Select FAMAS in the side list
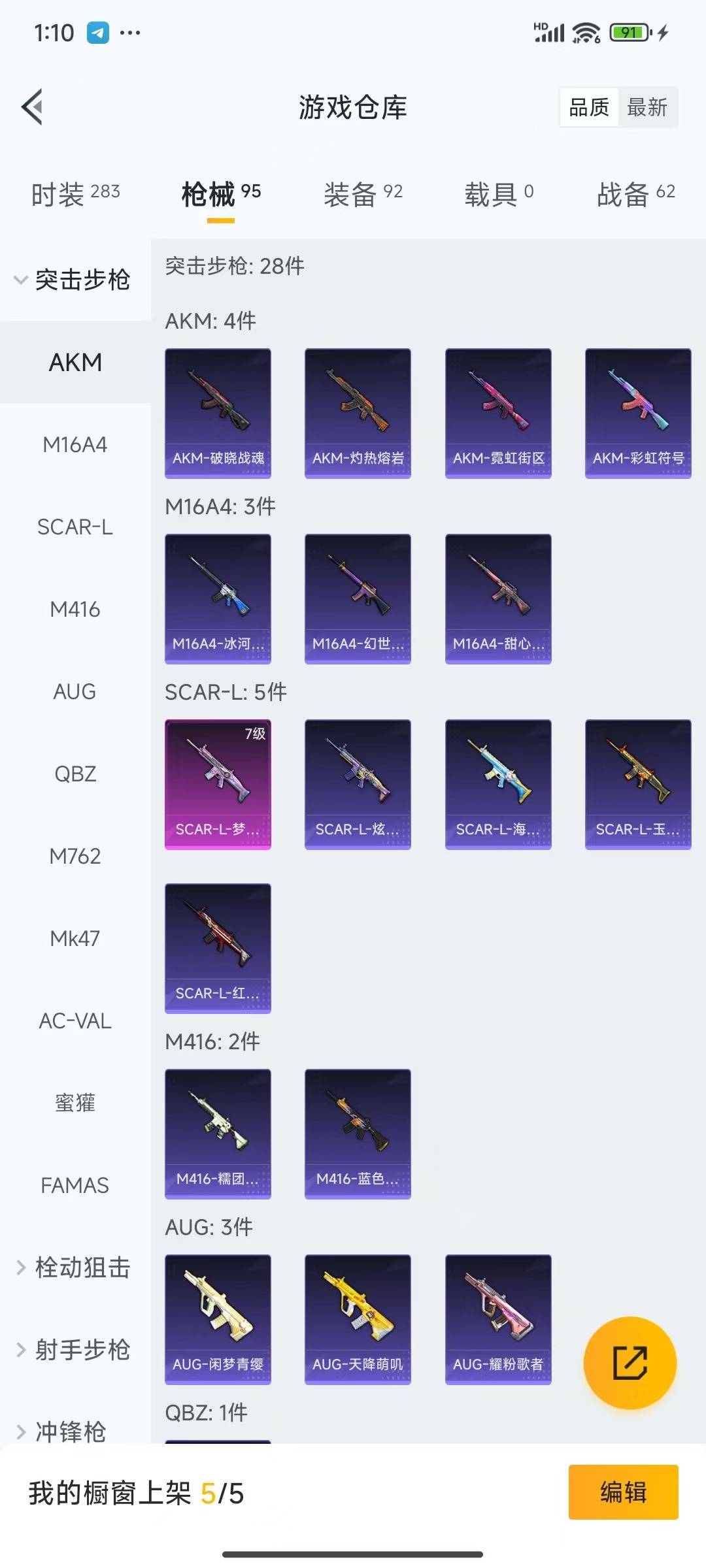The width and height of the screenshot is (706, 1568). click(75, 1186)
